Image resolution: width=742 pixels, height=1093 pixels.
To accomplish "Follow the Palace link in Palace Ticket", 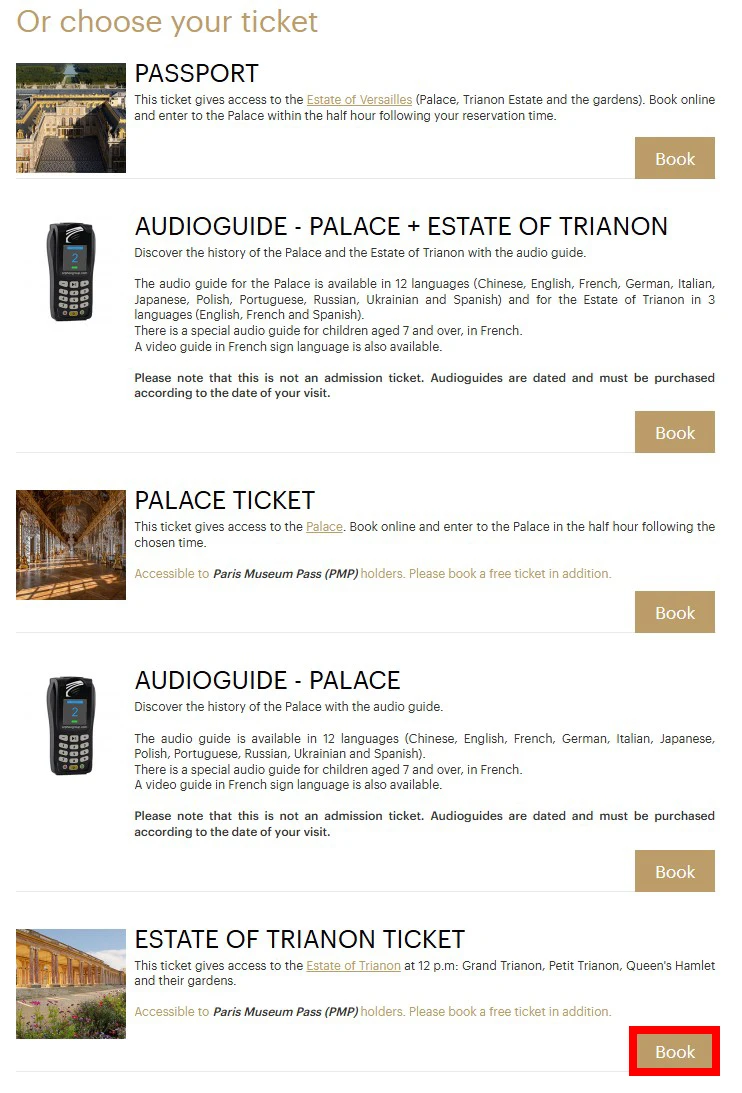I will click(324, 527).
